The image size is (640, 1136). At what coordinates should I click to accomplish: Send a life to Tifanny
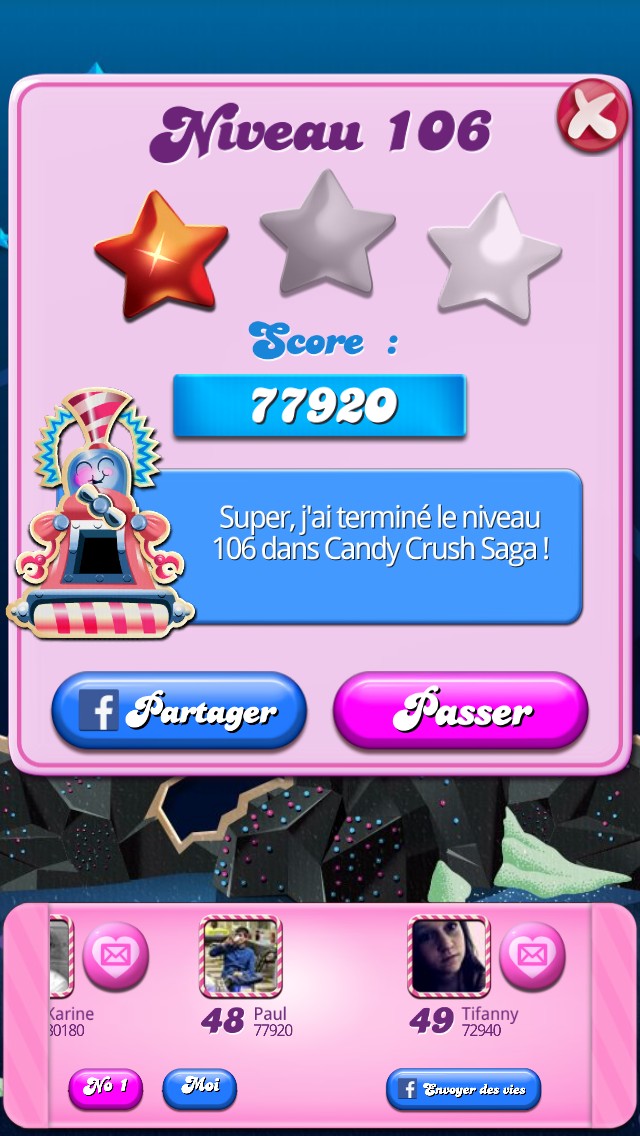click(532, 956)
